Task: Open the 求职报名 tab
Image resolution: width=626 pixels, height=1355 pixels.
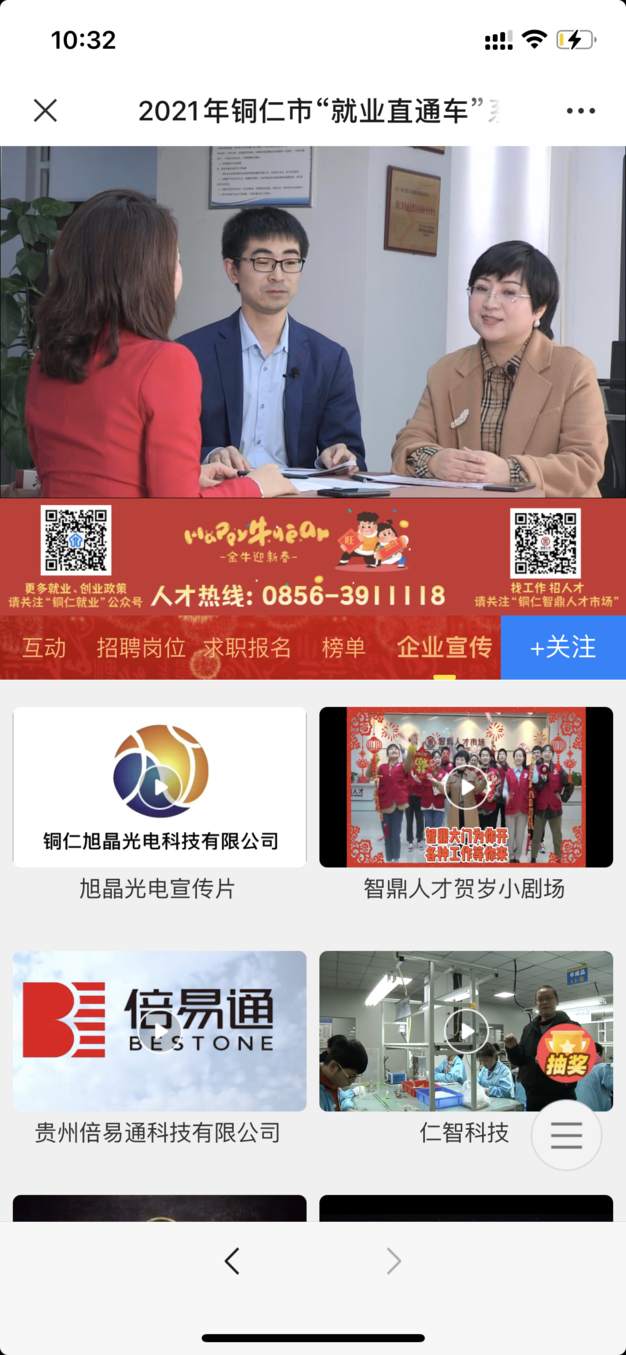Action: (247, 647)
